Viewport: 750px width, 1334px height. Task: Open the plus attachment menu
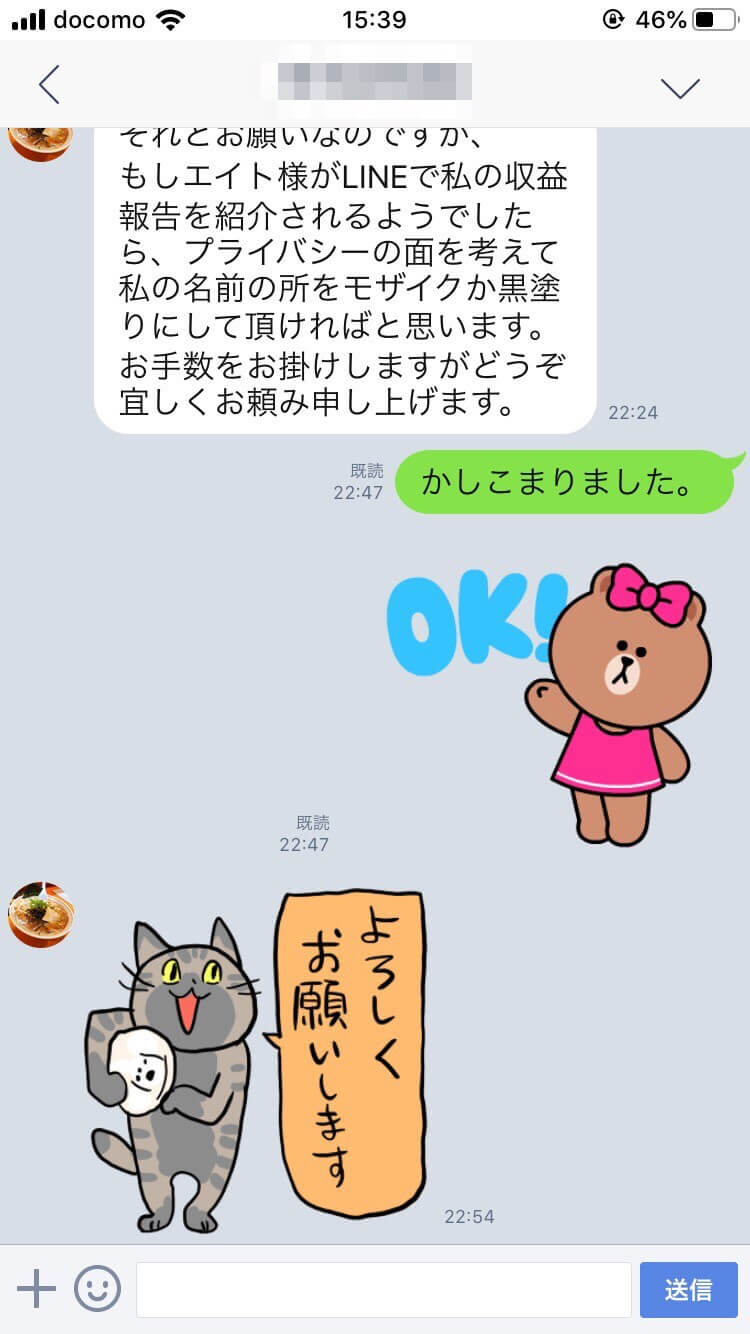pos(37,1289)
